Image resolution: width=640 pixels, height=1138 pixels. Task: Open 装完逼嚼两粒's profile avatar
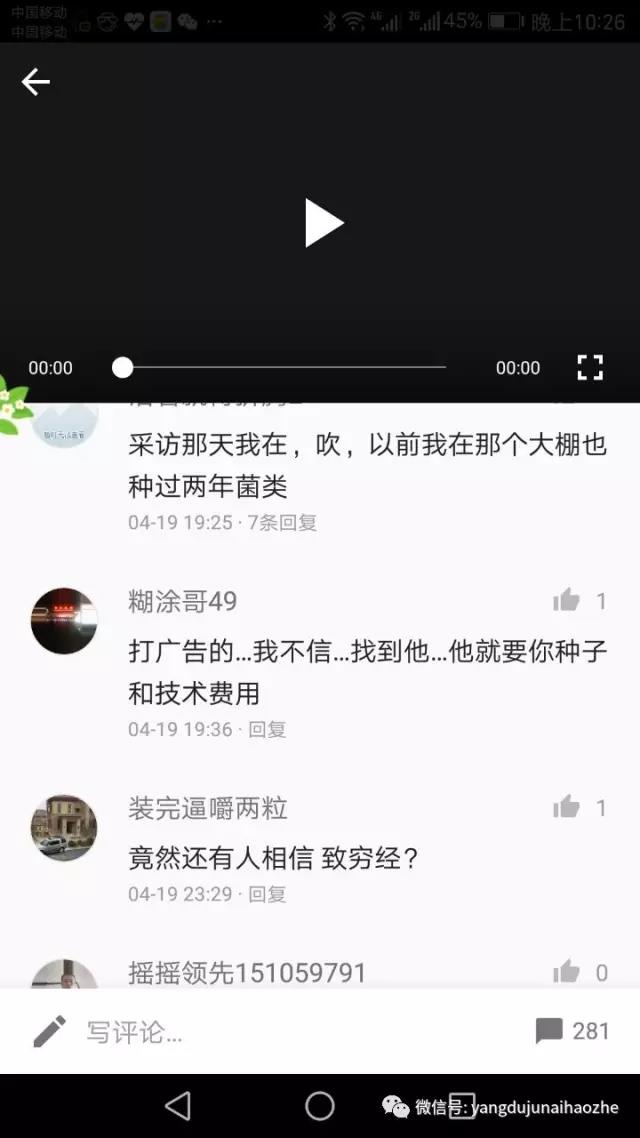[64, 827]
